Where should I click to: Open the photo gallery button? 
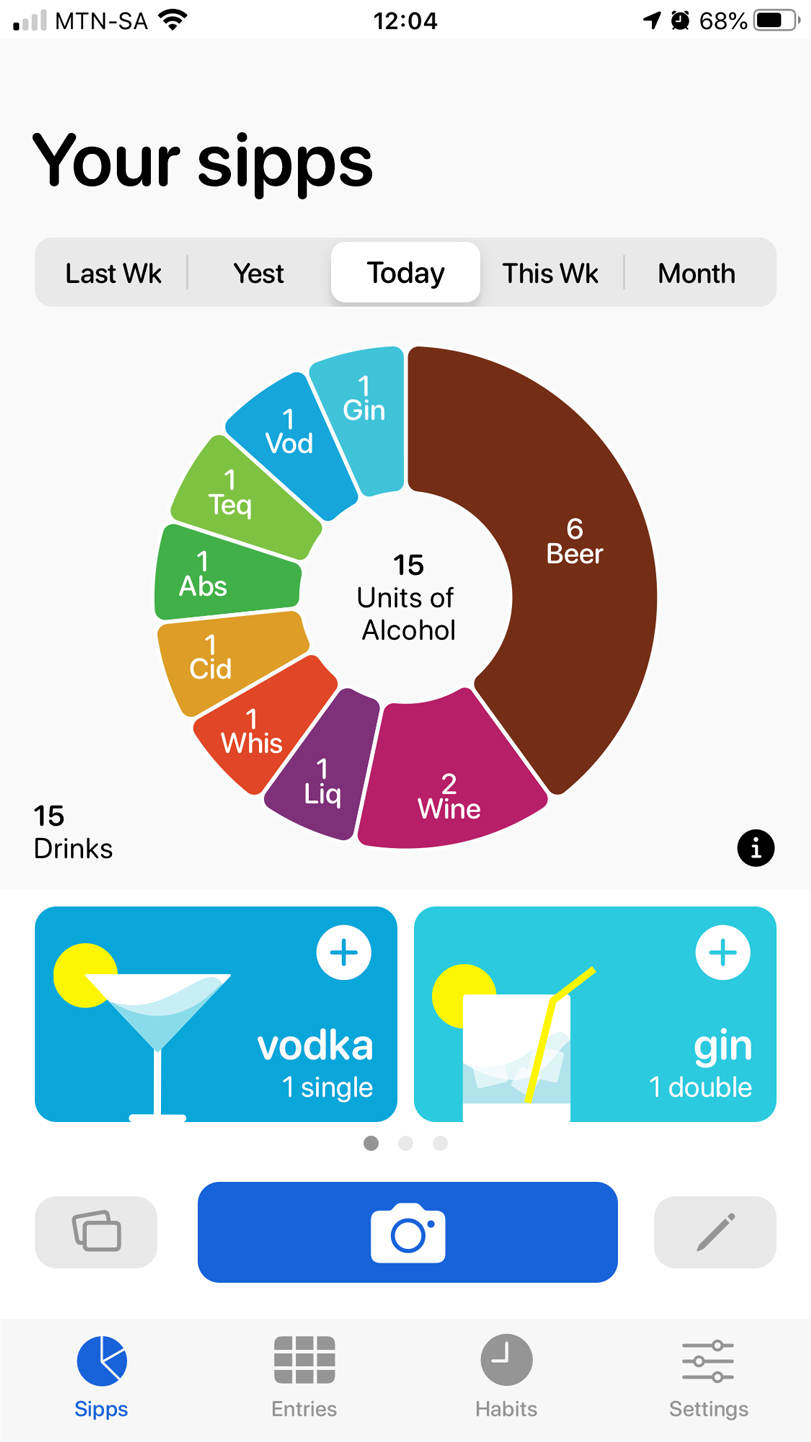coord(96,1232)
